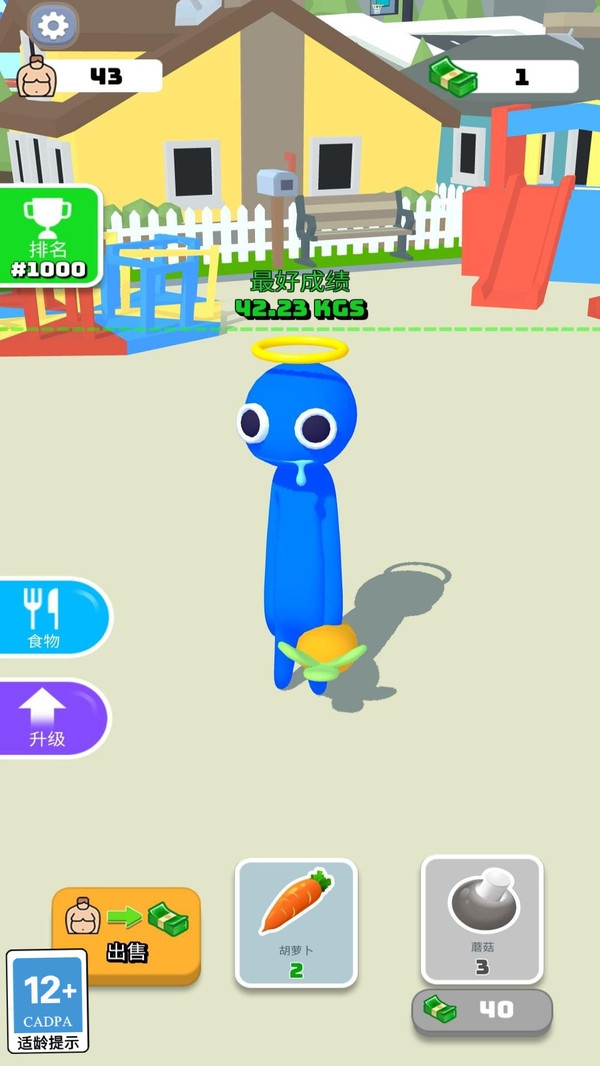
Task: Open the CADPA 12+ age notice
Action: point(48,1000)
